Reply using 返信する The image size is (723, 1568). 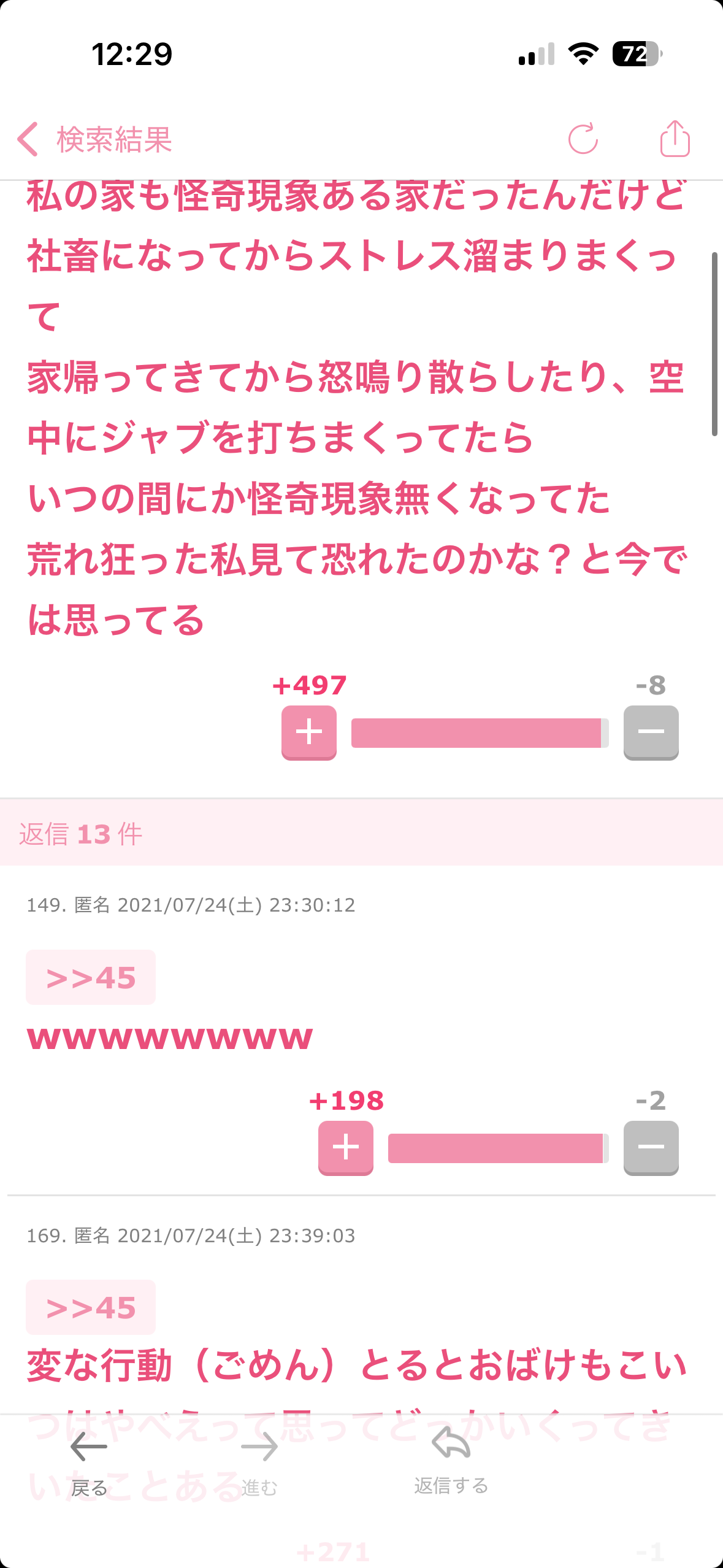click(451, 1460)
